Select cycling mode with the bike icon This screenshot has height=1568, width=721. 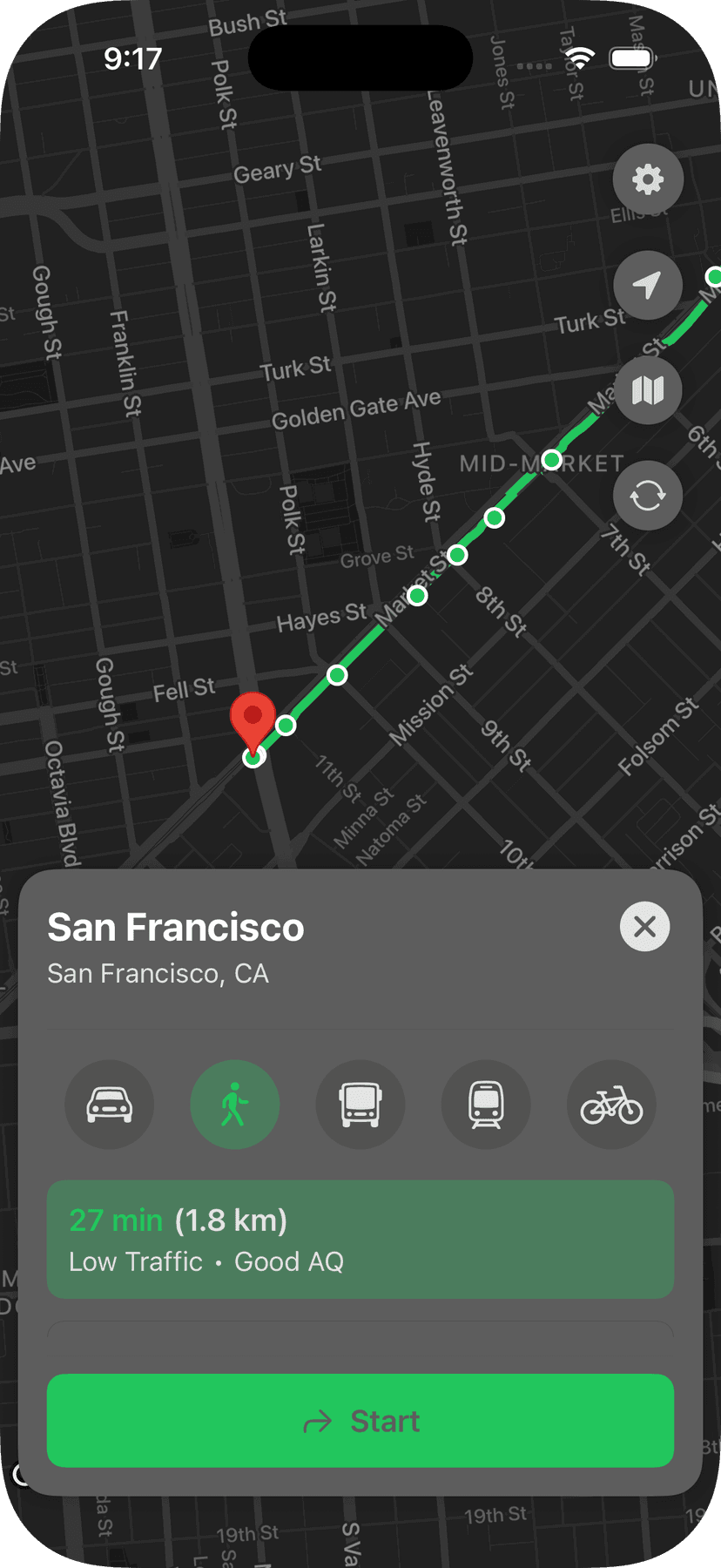pyautogui.click(x=610, y=1104)
